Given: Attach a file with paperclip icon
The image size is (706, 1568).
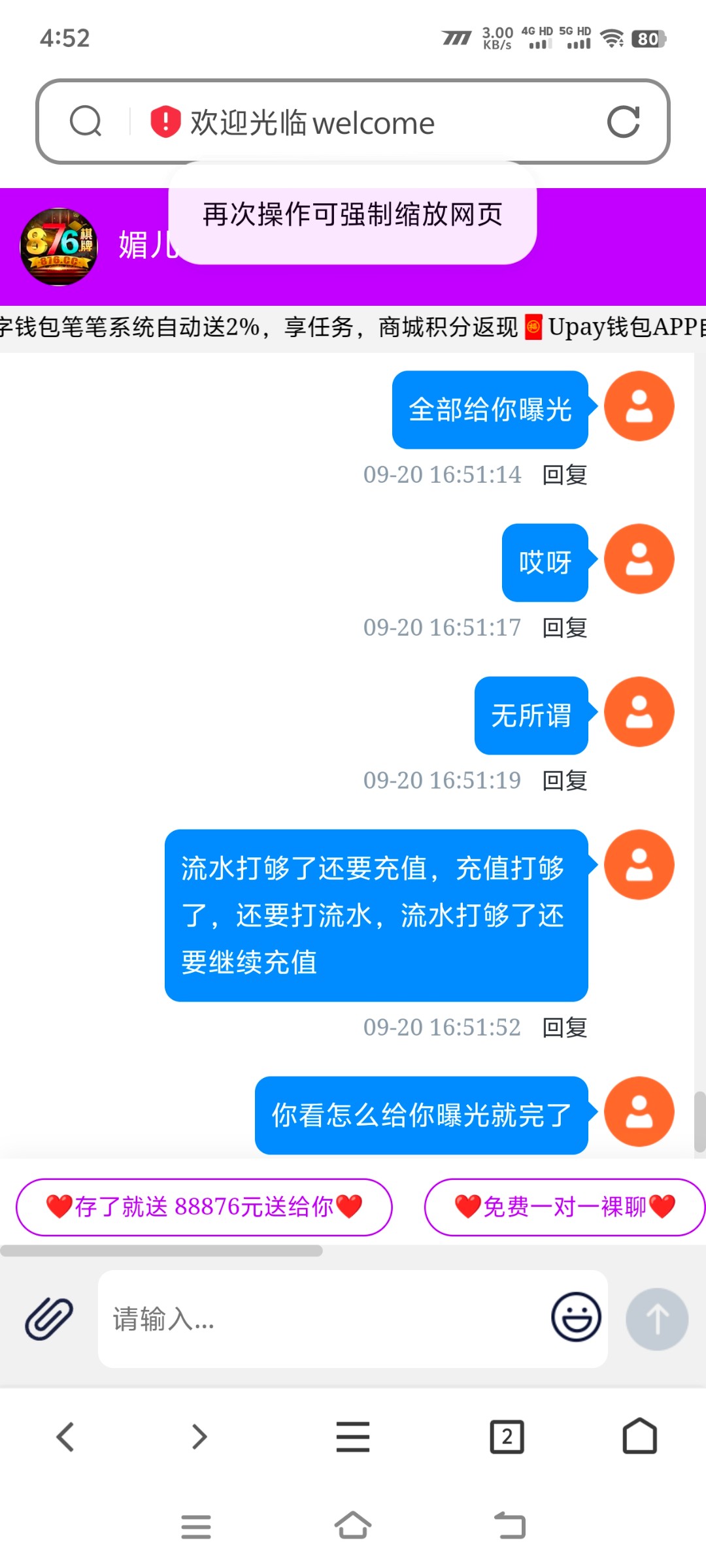Looking at the screenshot, I should pyautogui.click(x=49, y=1318).
